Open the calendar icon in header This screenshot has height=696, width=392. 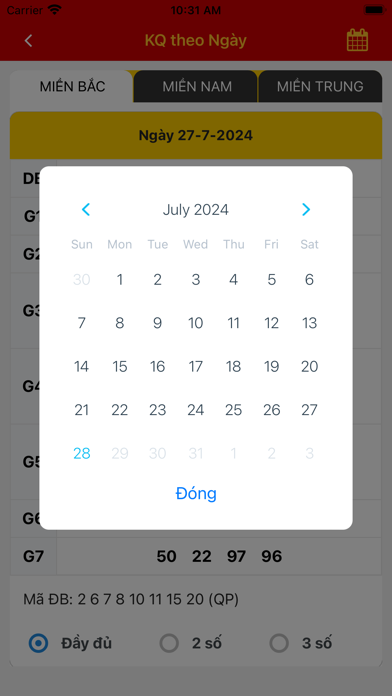click(x=357, y=40)
